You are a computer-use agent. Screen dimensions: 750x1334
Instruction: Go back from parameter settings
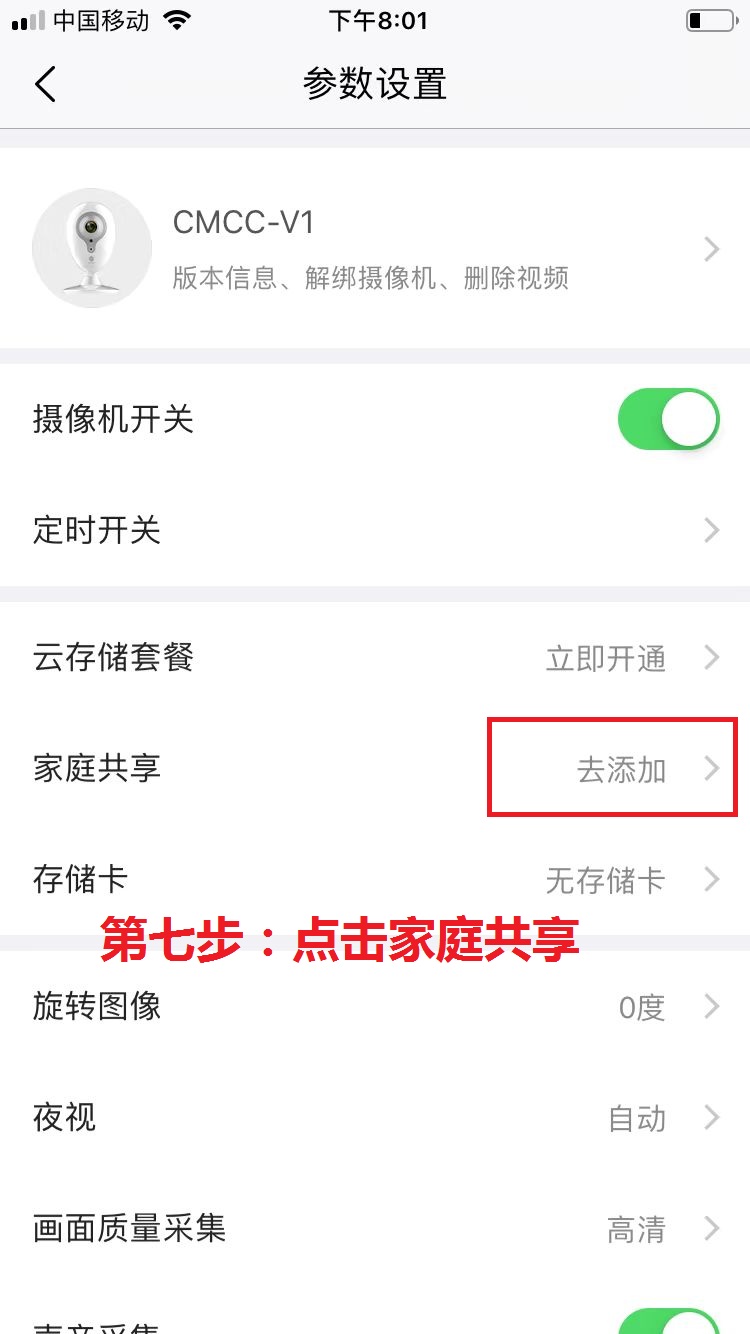45,84
